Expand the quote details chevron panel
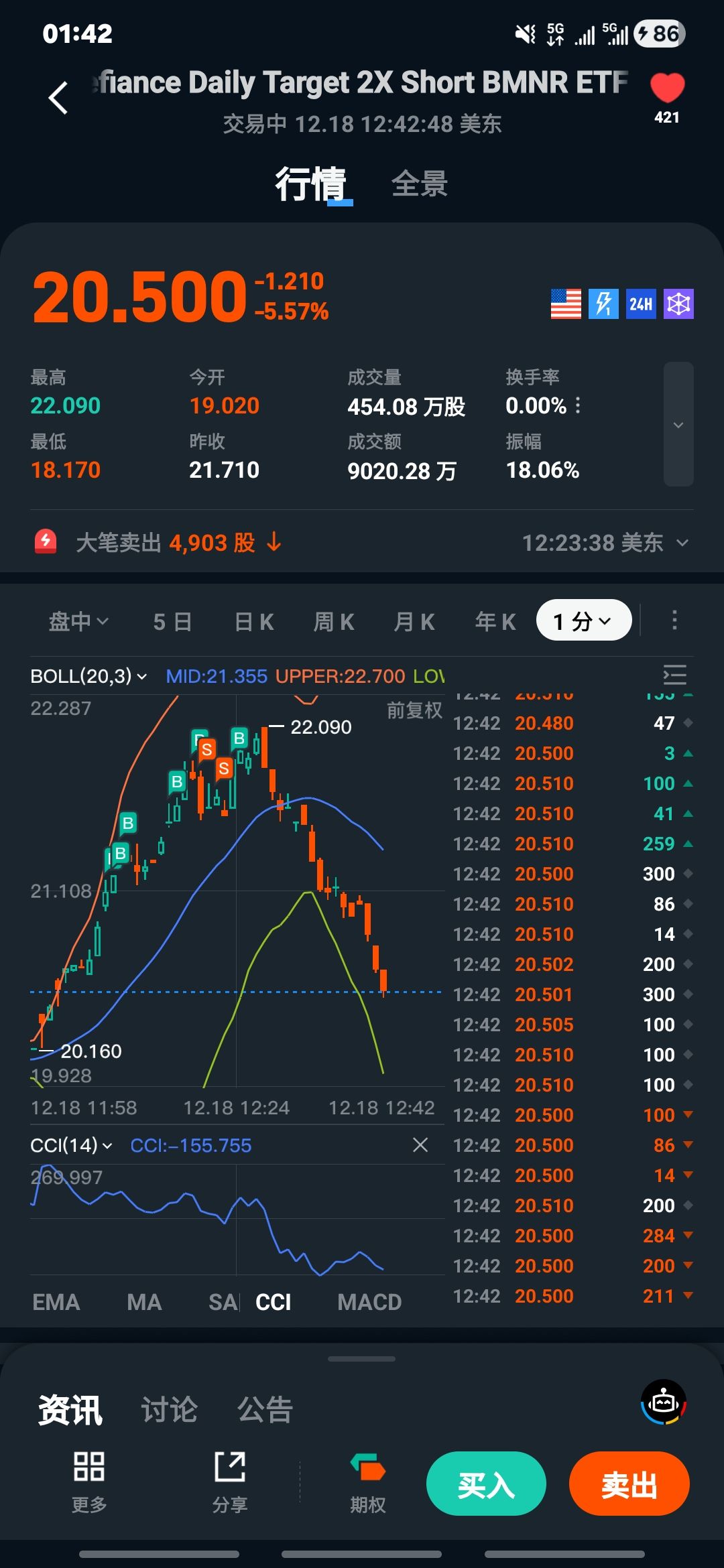724x1568 pixels. coord(678,424)
